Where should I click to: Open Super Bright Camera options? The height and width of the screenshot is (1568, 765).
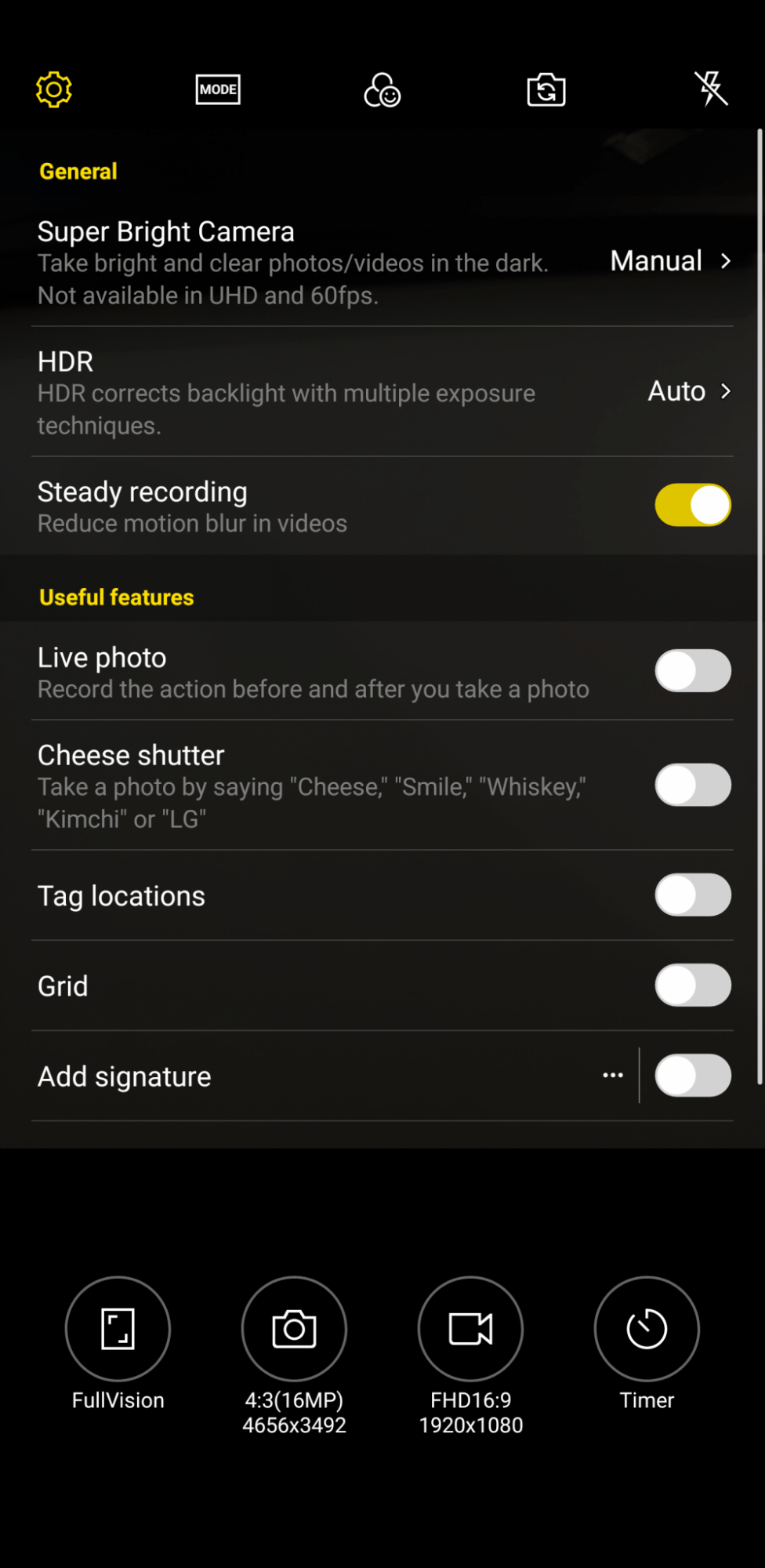point(670,261)
